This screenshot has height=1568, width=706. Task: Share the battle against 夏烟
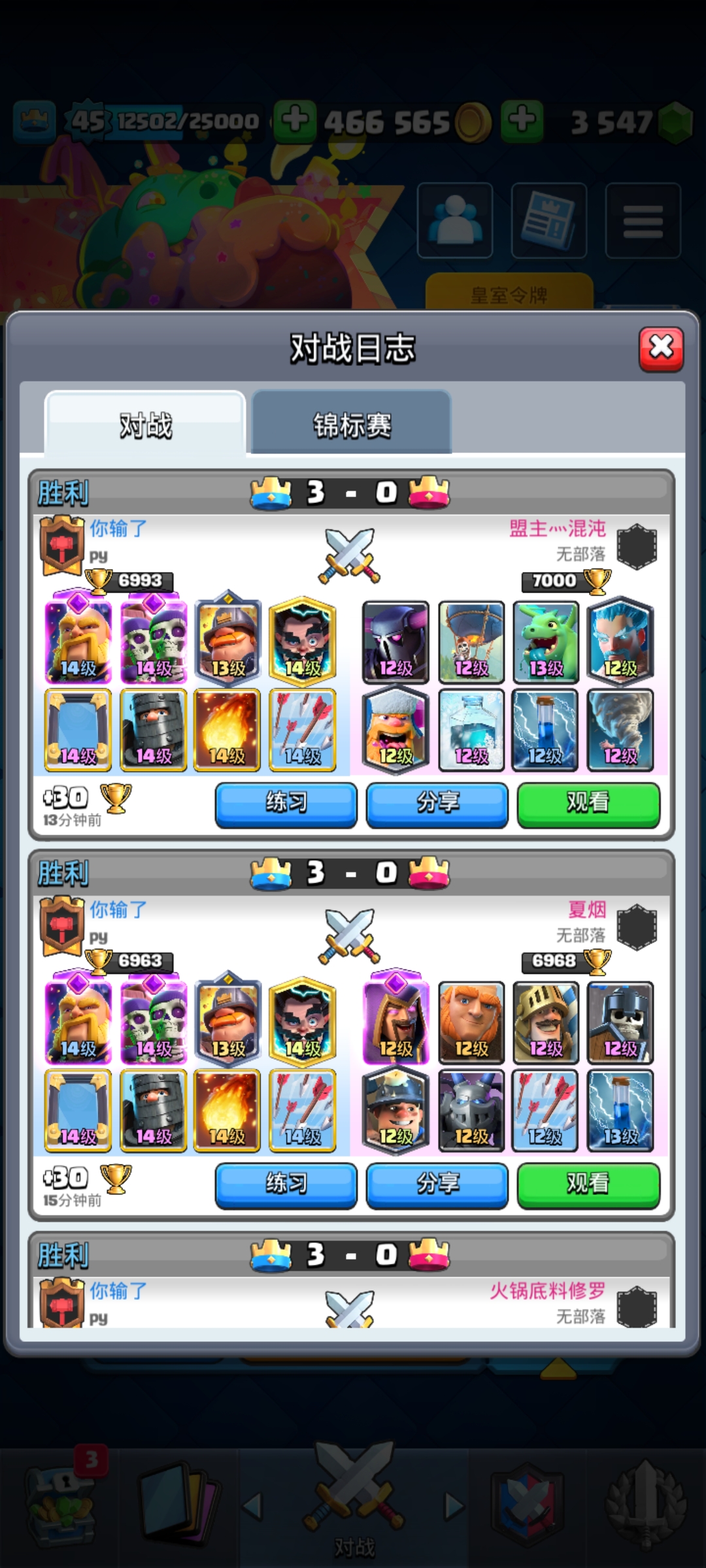[437, 1184]
